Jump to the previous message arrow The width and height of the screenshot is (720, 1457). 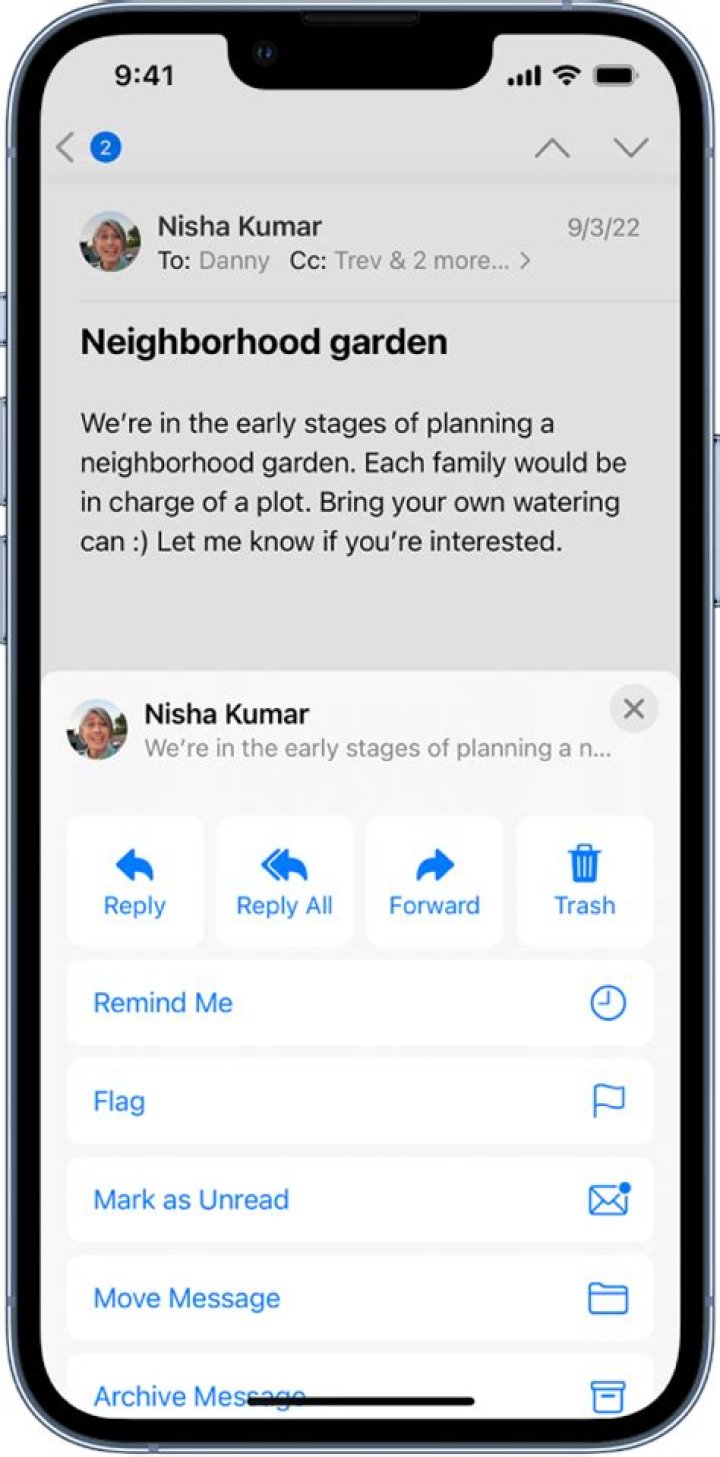552,148
